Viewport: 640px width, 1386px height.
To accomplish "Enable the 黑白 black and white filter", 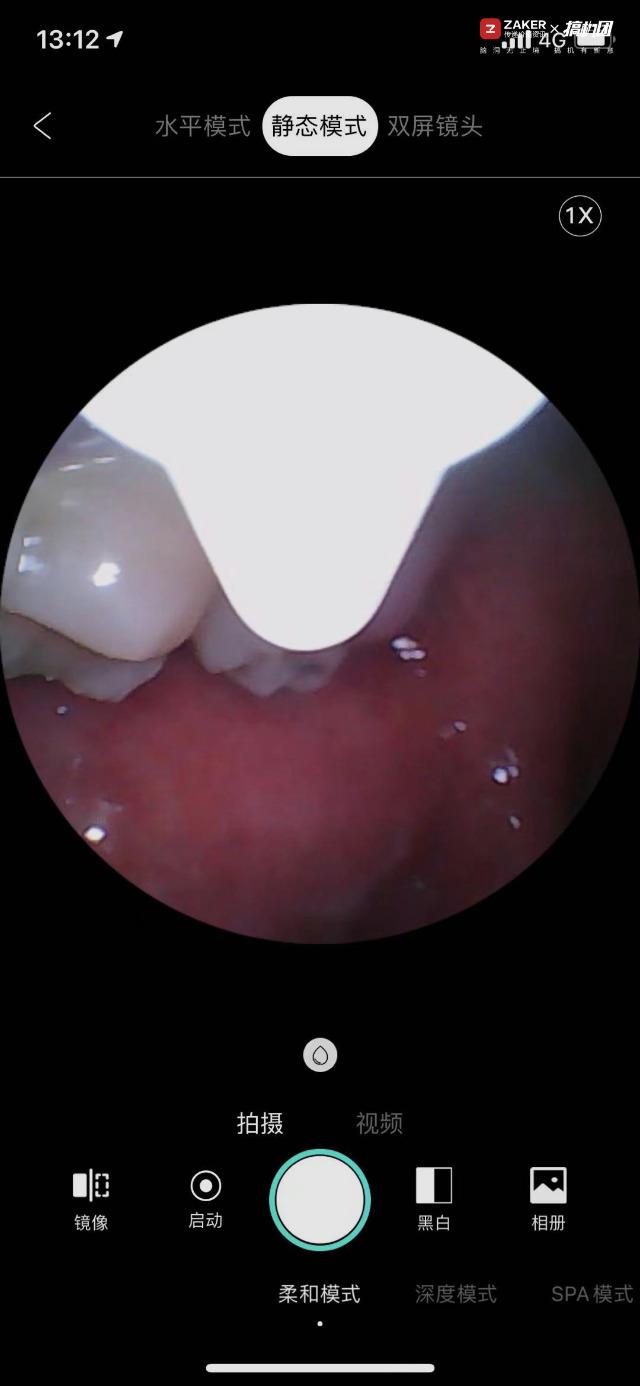I will click(x=434, y=1198).
